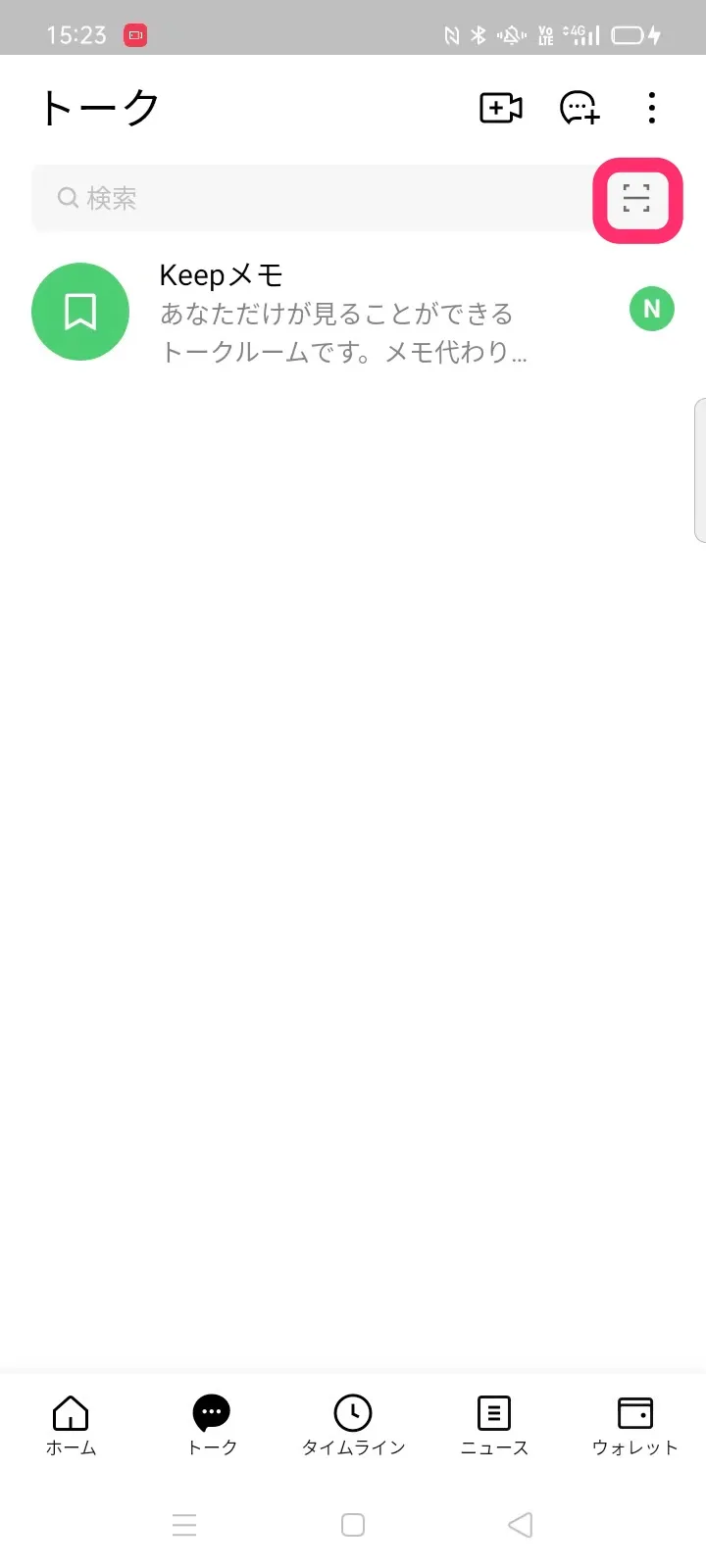Start a new video meeting
The width and height of the screenshot is (706, 1568).
click(500, 108)
